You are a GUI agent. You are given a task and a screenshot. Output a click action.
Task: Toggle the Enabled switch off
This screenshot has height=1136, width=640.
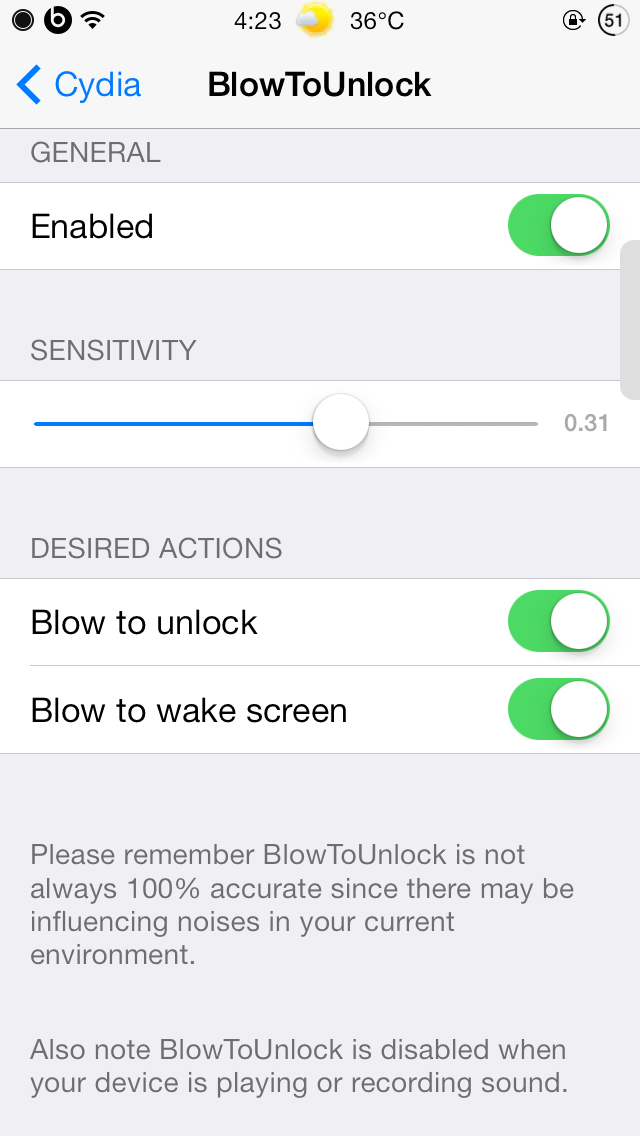[x=559, y=226]
